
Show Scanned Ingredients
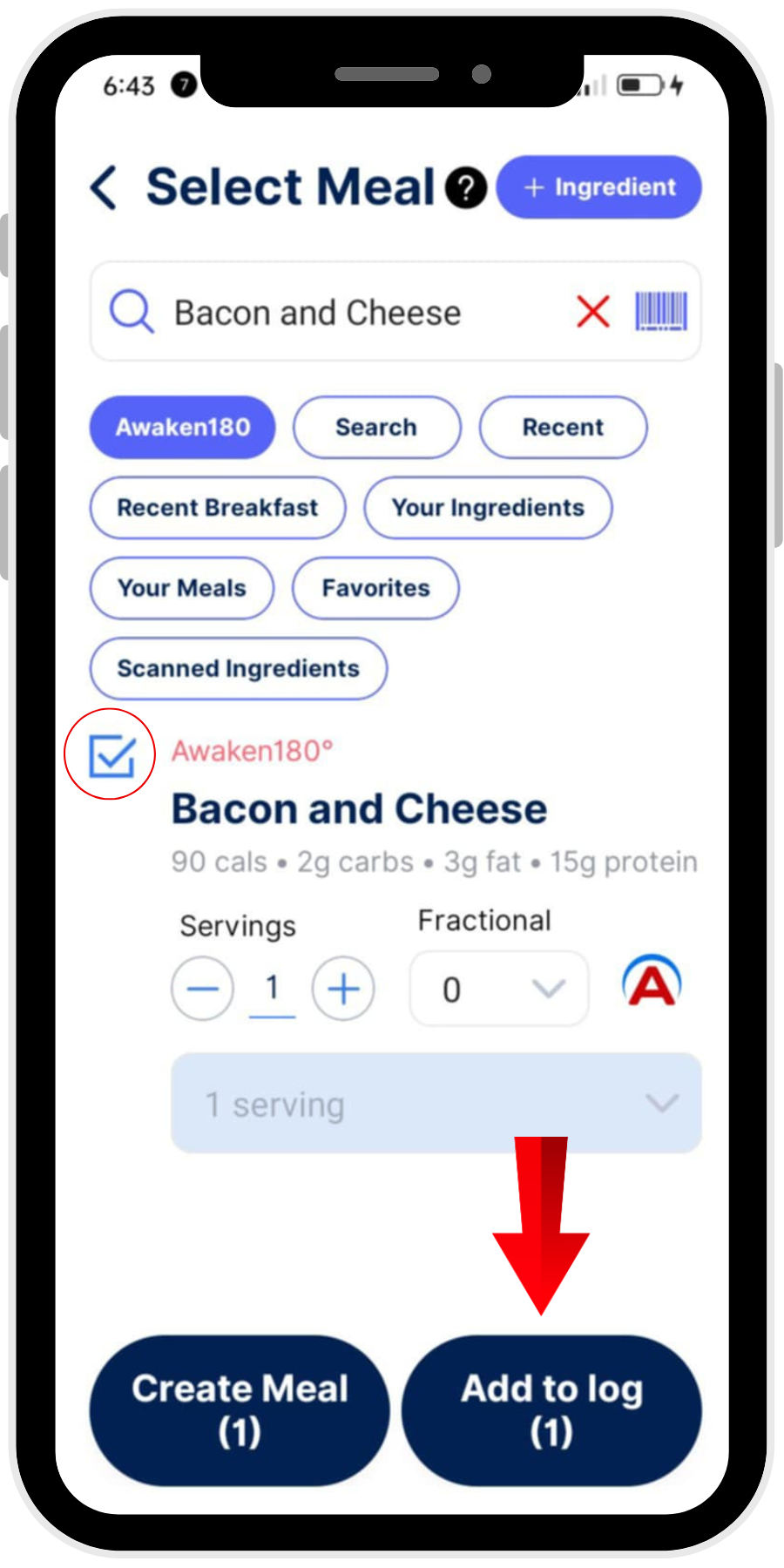[238, 668]
